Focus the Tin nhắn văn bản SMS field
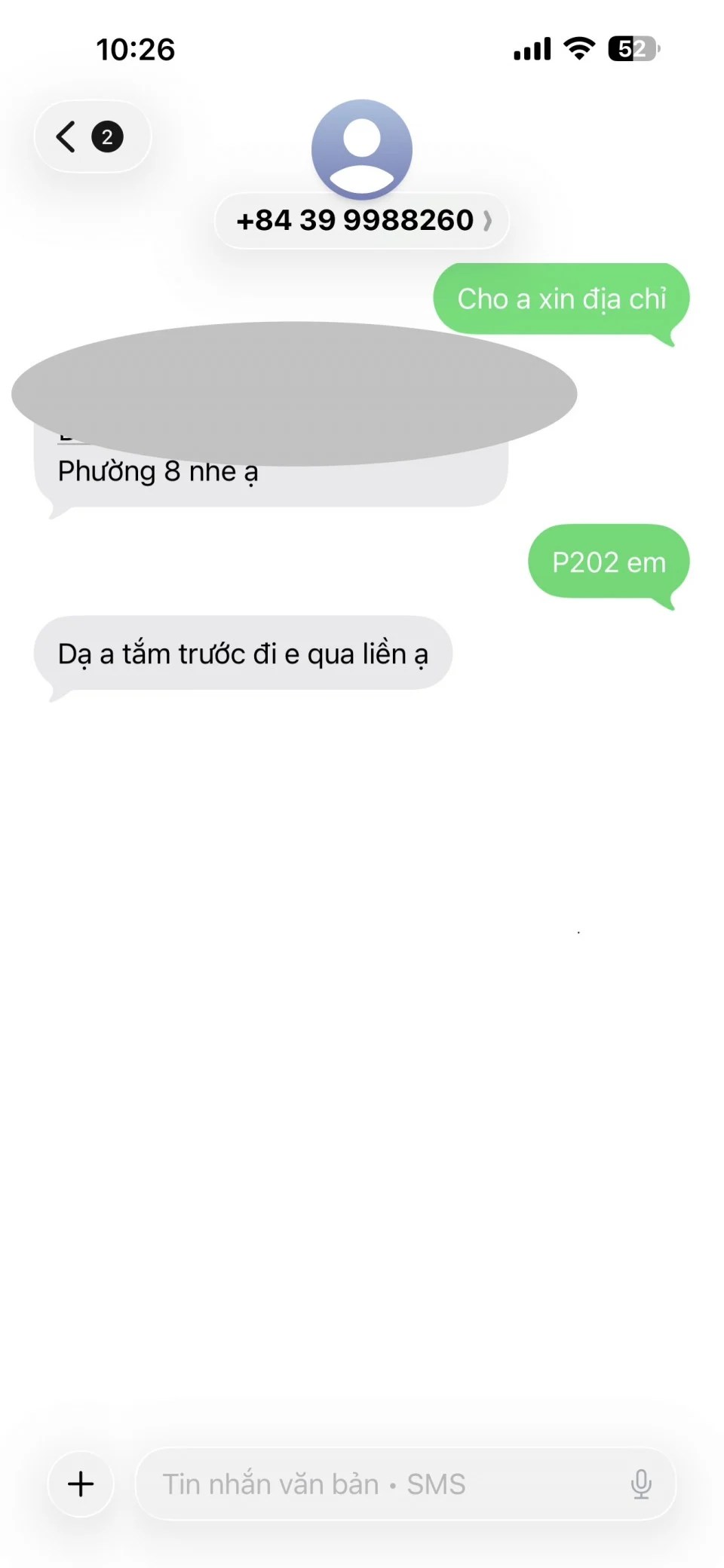Image resolution: width=724 pixels, height=1568 pixels. [x=377, y=1484]
